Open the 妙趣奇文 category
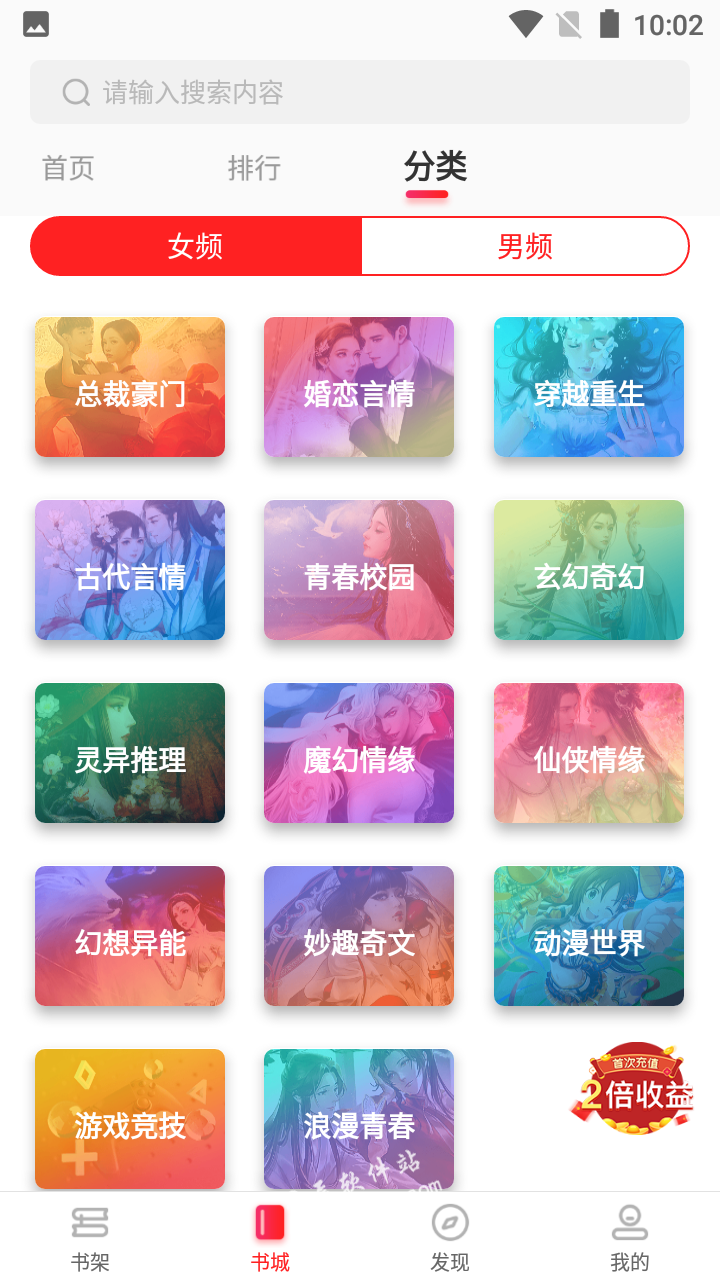 pyautogui.click(x=359, y=937)
